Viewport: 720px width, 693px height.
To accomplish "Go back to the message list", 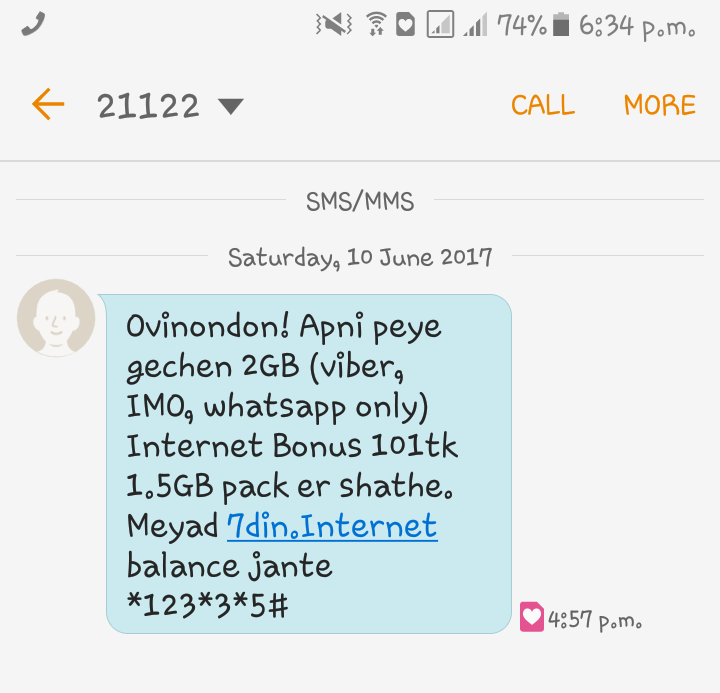I will [x=47, y=105].
